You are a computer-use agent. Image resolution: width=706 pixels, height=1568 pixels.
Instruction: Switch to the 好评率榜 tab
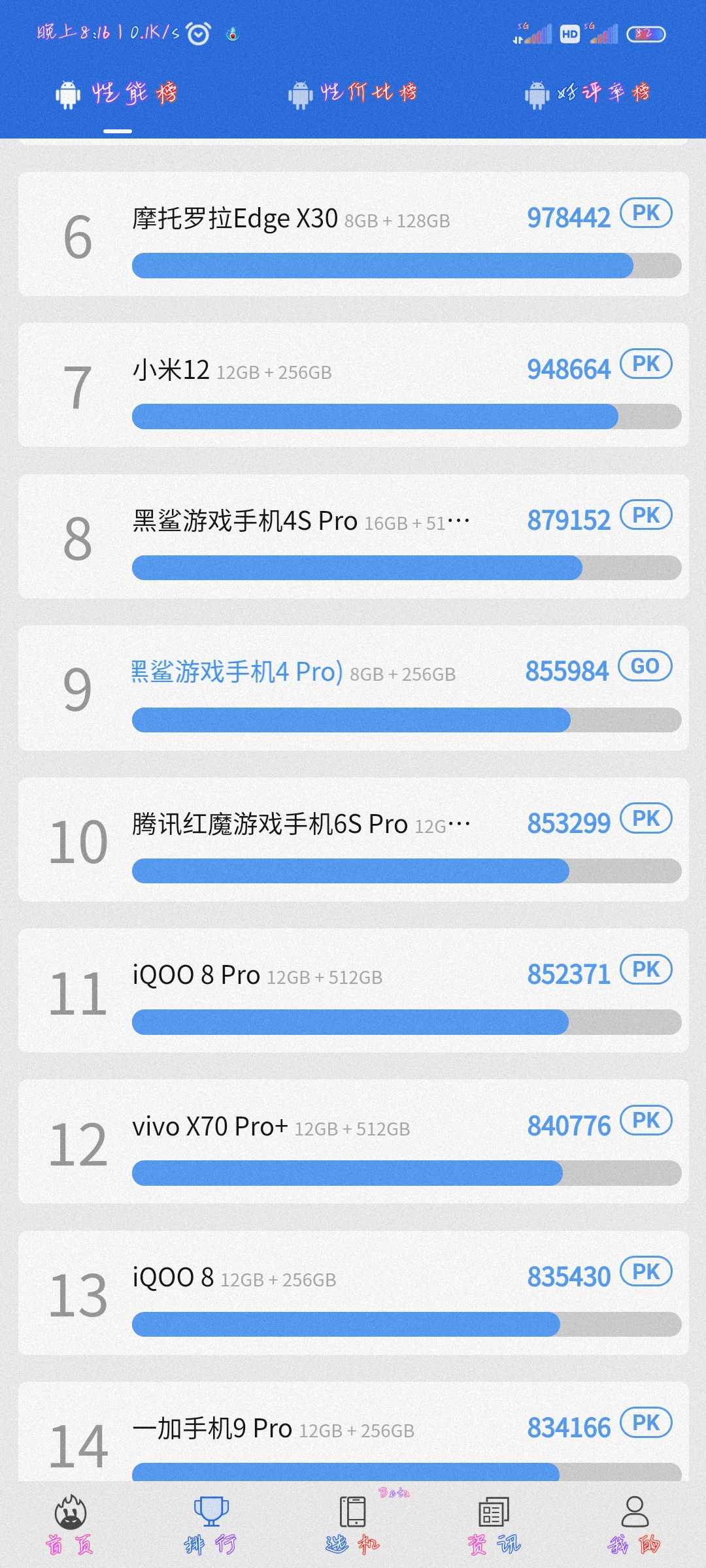coord(588,93)
